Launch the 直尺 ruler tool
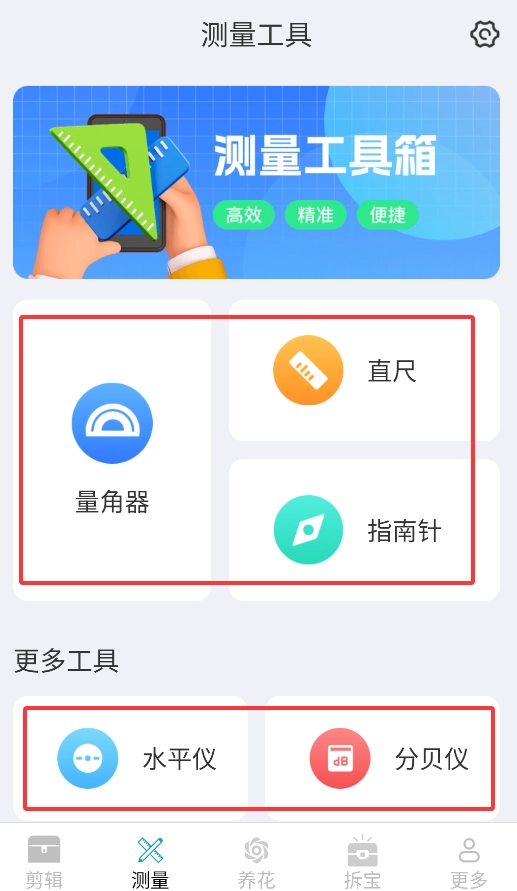Image resolution: width=517 pixels, height=891 pixels. pos(364,370)
